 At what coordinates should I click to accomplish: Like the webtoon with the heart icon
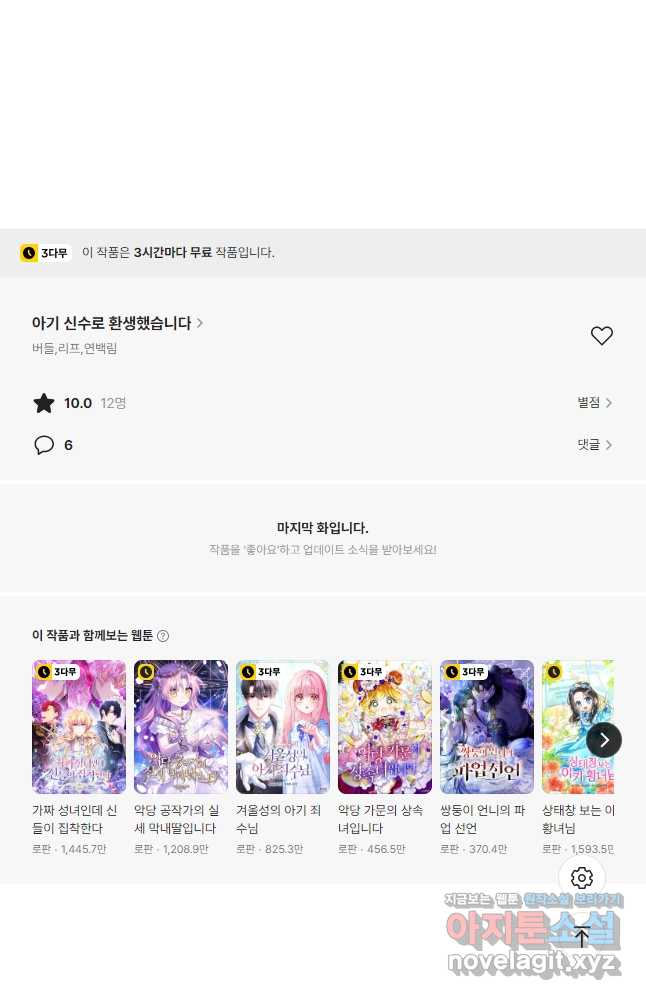(x=601, y=336)
